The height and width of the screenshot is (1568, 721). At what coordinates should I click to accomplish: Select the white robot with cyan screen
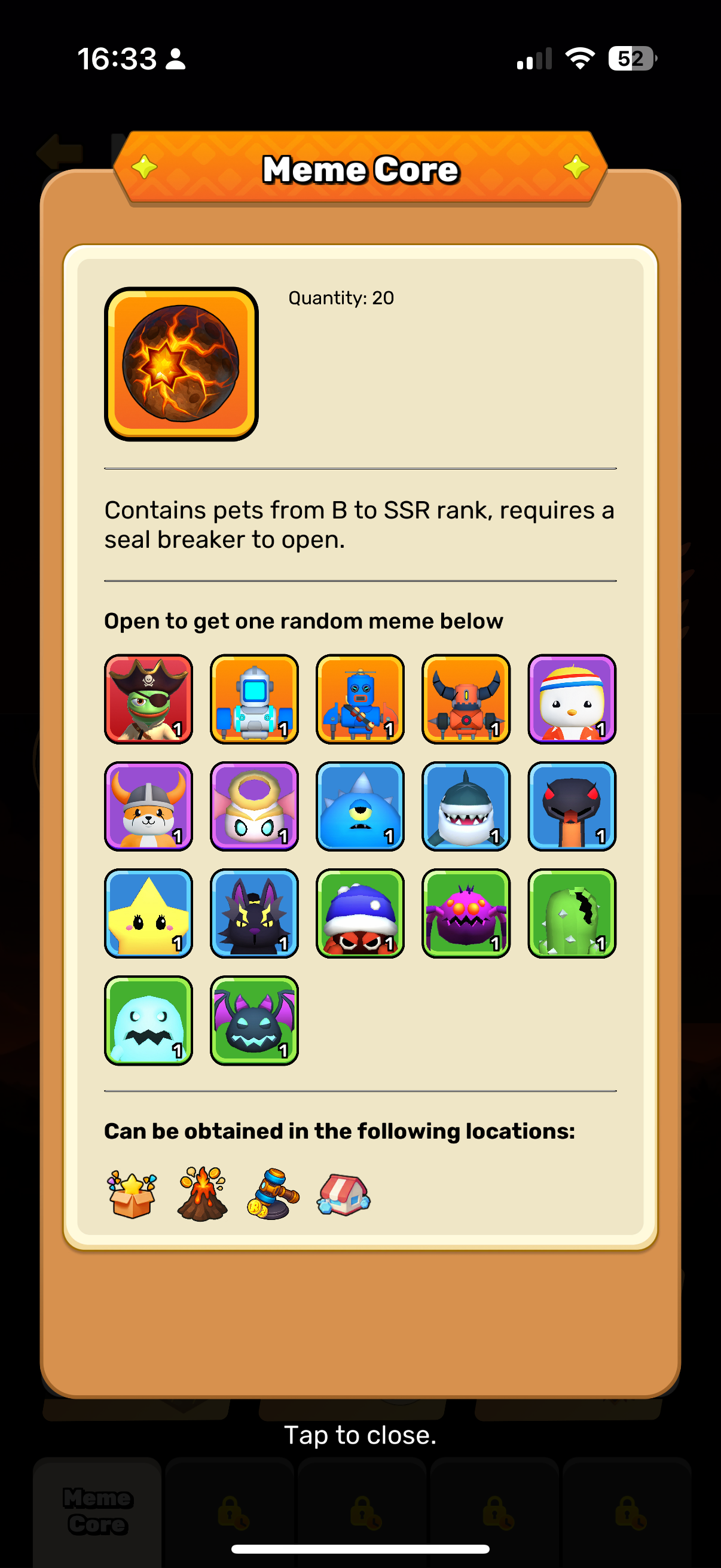tap(254, 698)
